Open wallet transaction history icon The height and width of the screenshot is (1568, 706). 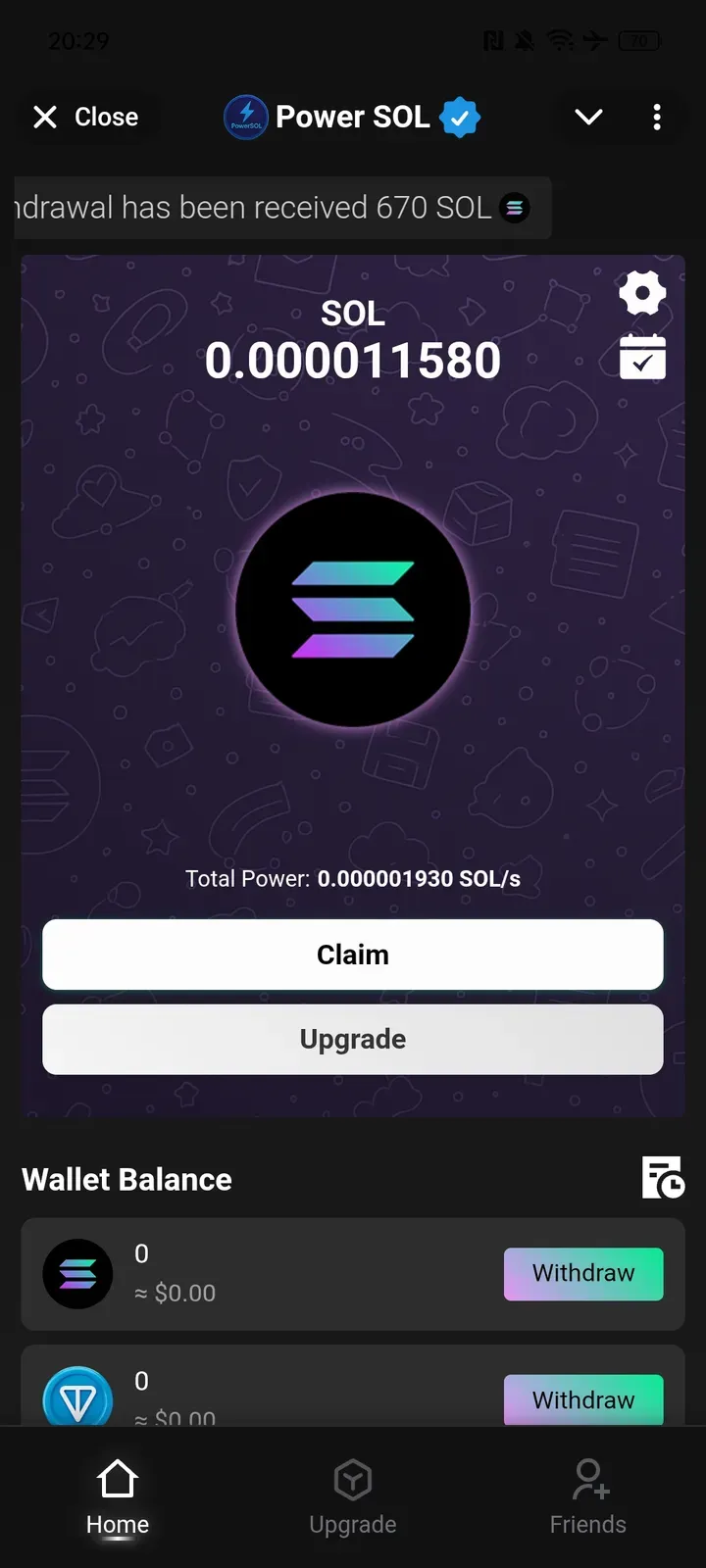(x=663, y=1177)
